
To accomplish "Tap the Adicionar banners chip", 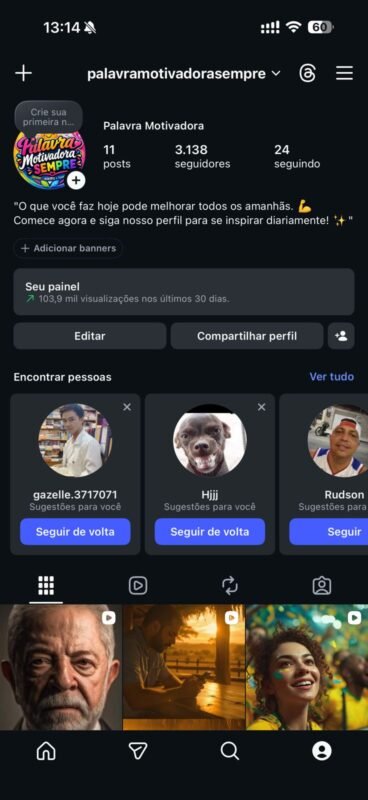I will pos(68,248).
